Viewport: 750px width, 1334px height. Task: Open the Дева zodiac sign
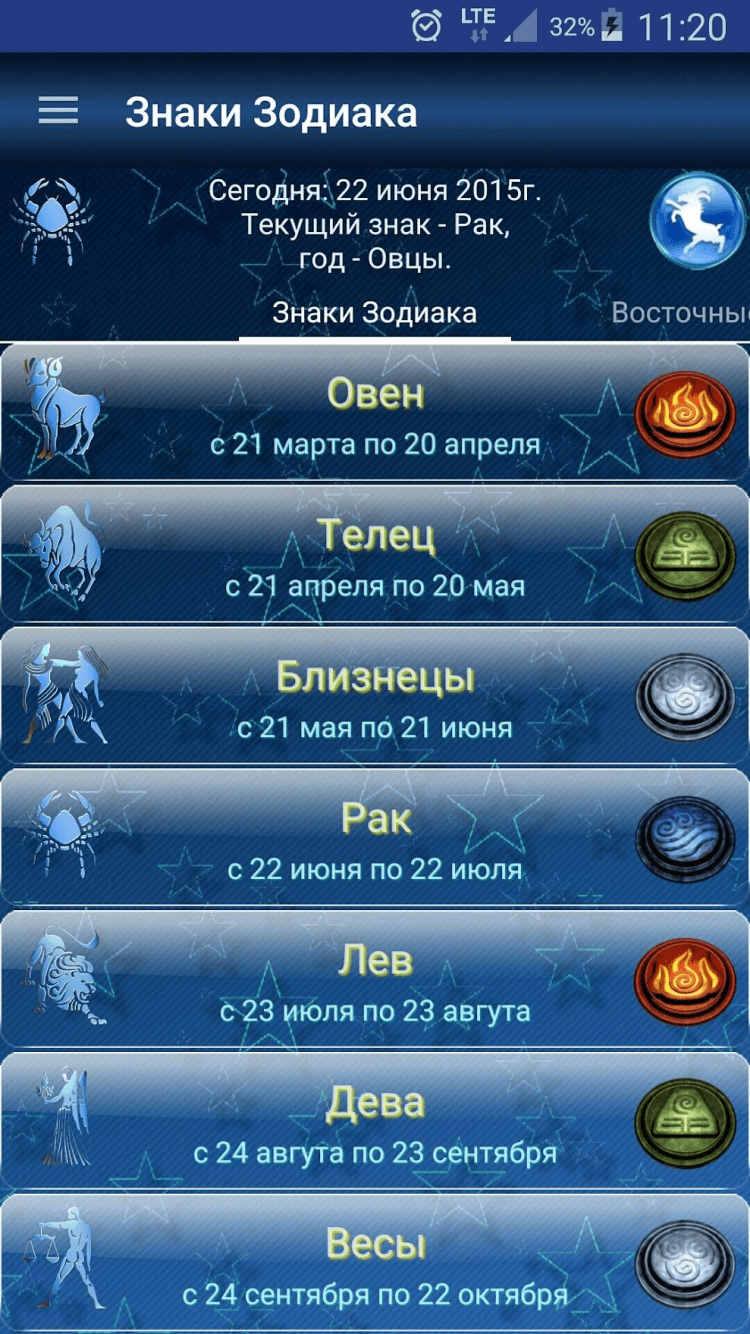point(375,1124)
